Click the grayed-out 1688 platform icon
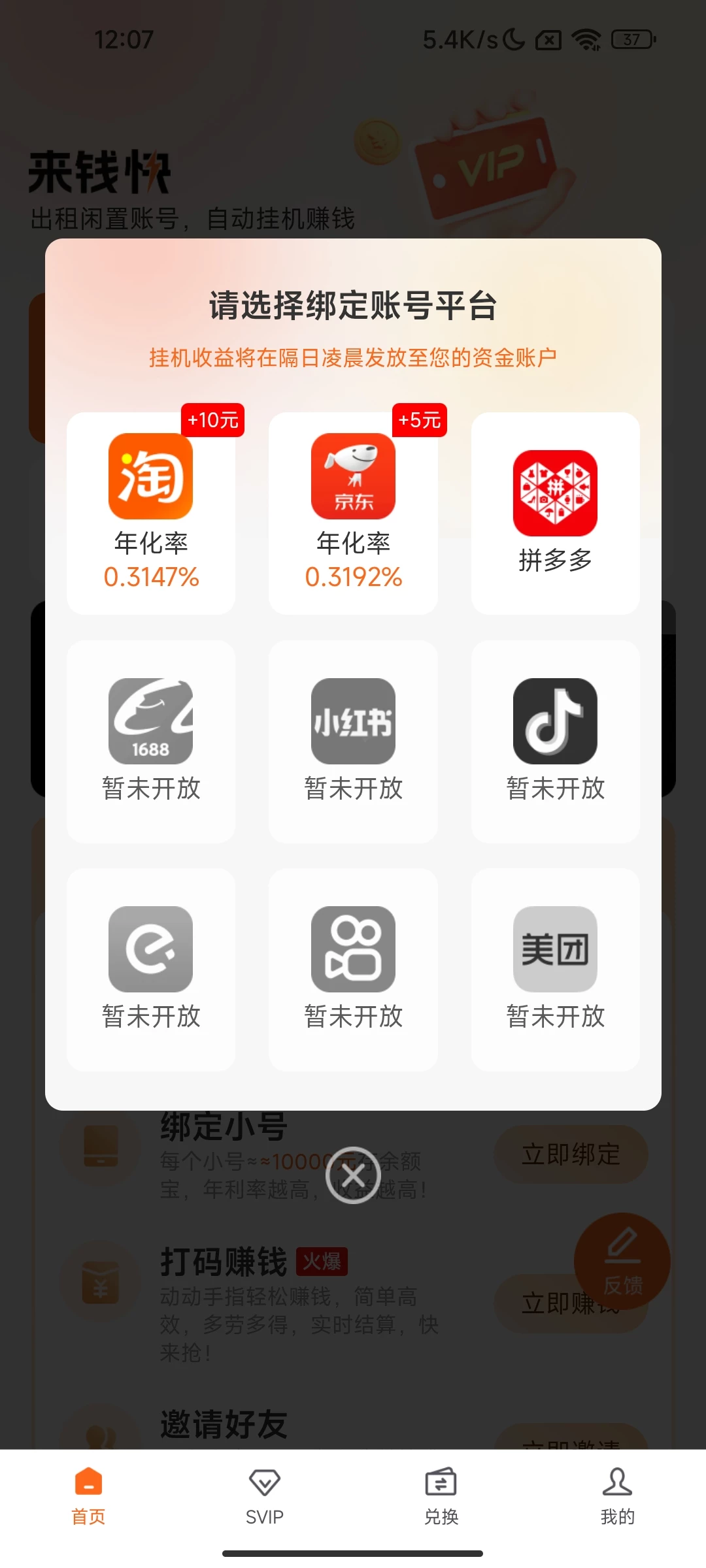Screen dimensions: 706x1568 pyautogui.click(x=151, y=721)
